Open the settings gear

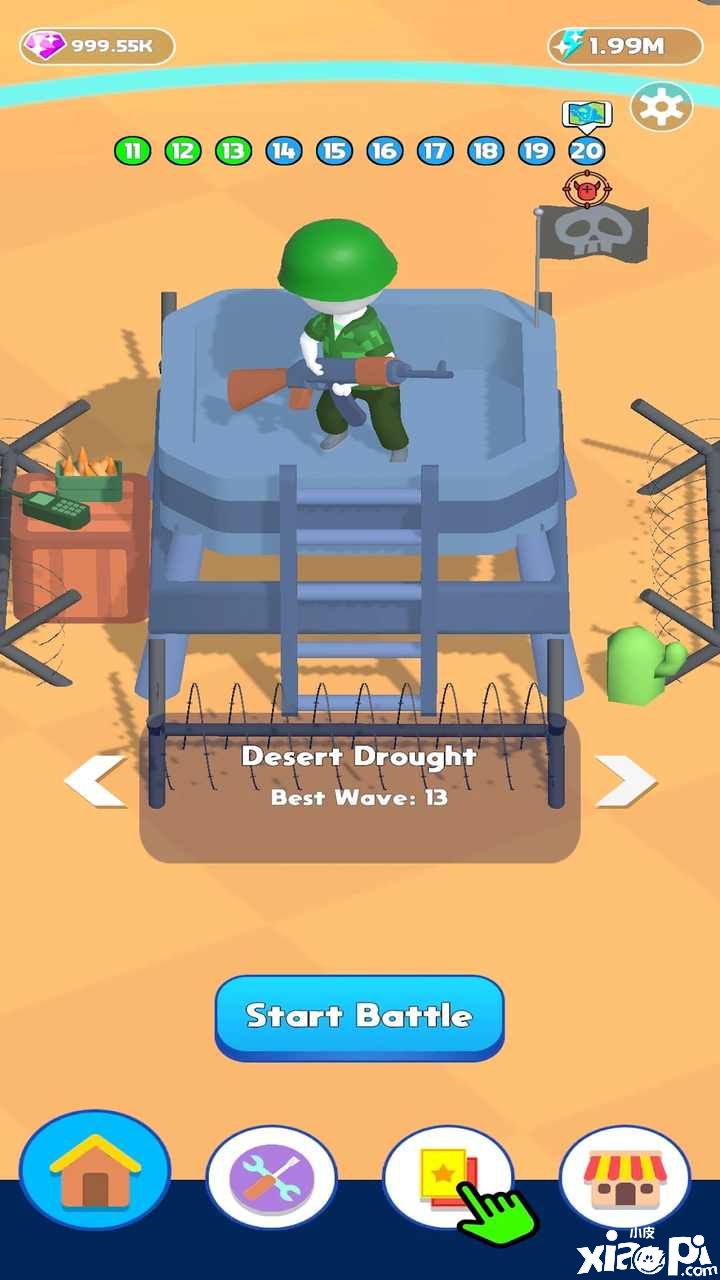661,105
